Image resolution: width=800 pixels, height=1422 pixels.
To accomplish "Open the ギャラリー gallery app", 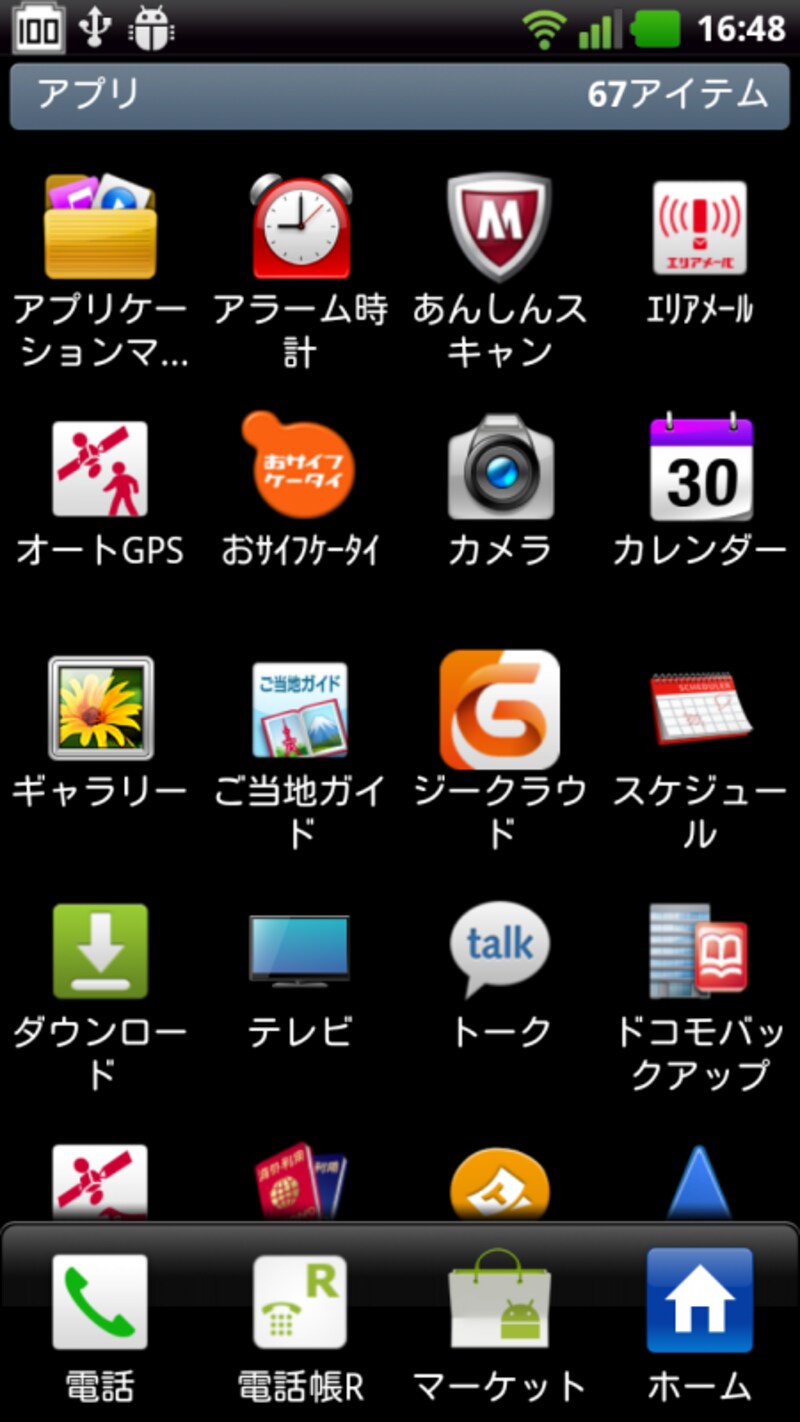I will [100, 708].
